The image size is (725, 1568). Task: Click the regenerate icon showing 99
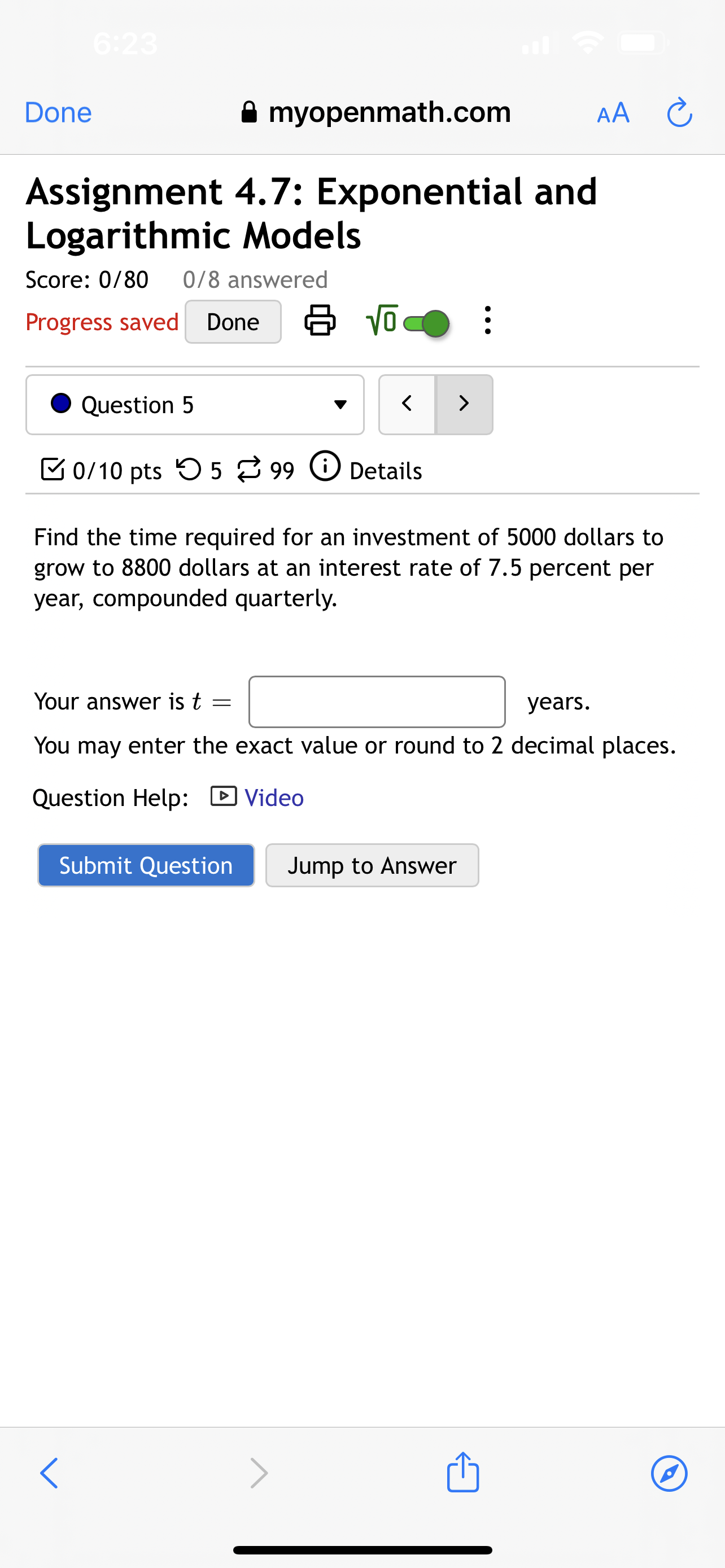pyautogui.click(x=250, y=468)
